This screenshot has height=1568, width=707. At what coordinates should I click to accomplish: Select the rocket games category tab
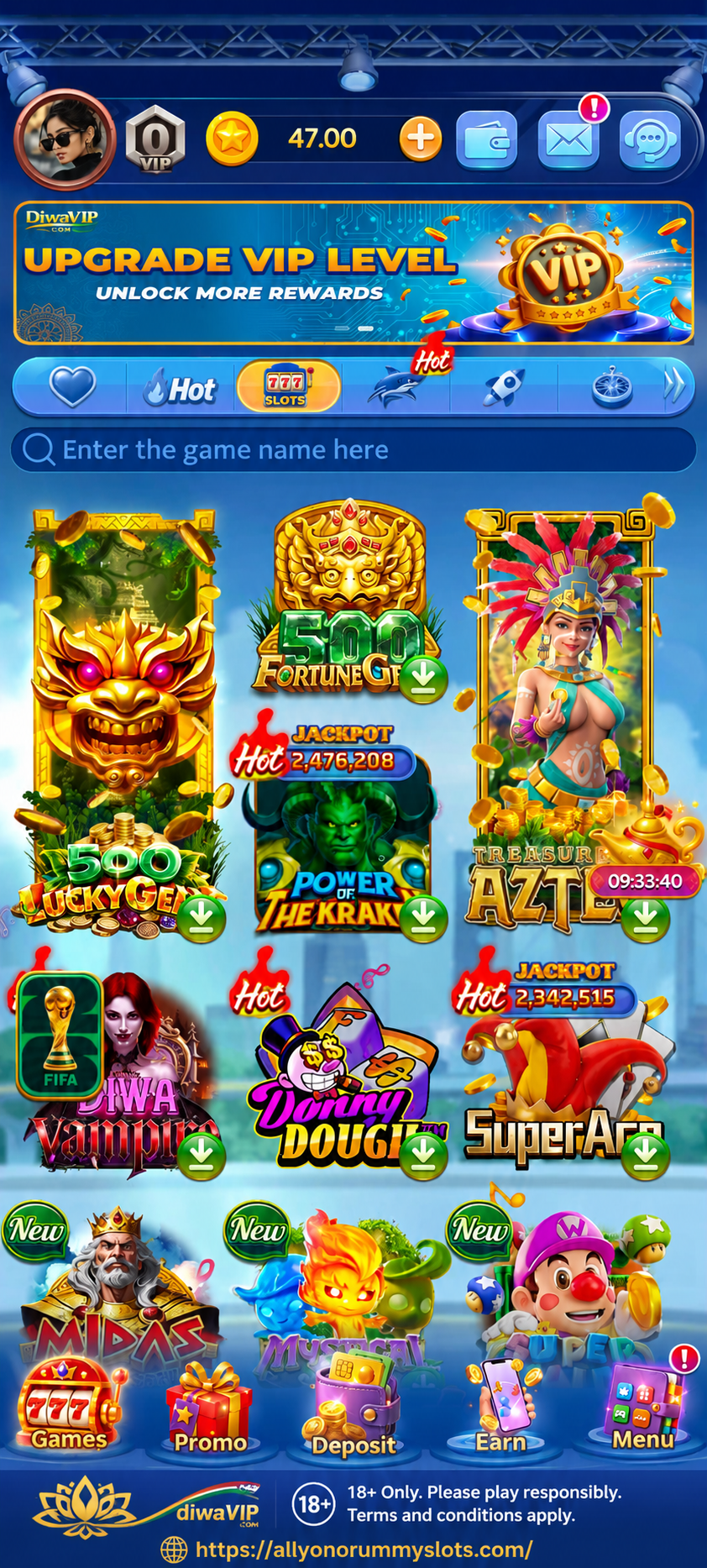504,387
